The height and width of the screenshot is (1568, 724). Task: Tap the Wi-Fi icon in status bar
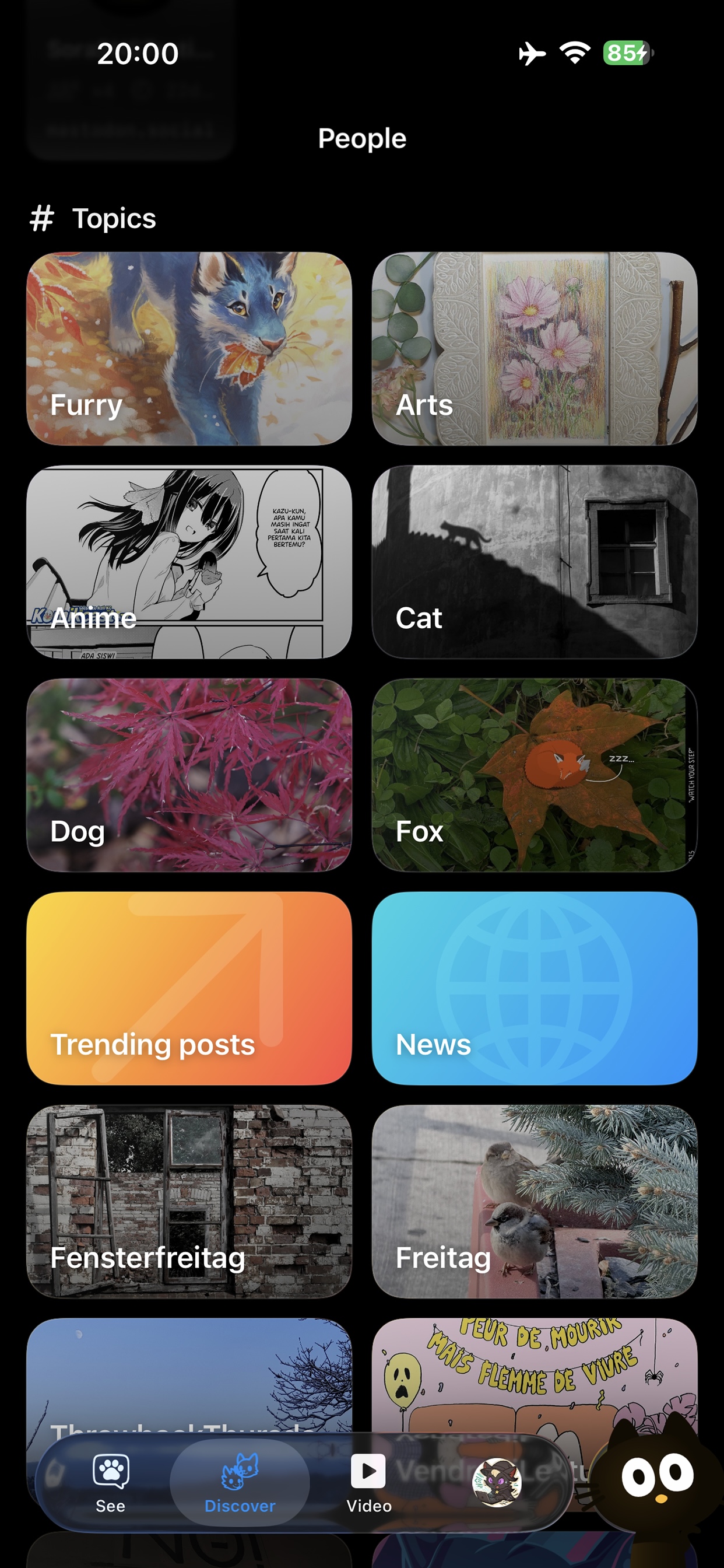click(572, 54)
